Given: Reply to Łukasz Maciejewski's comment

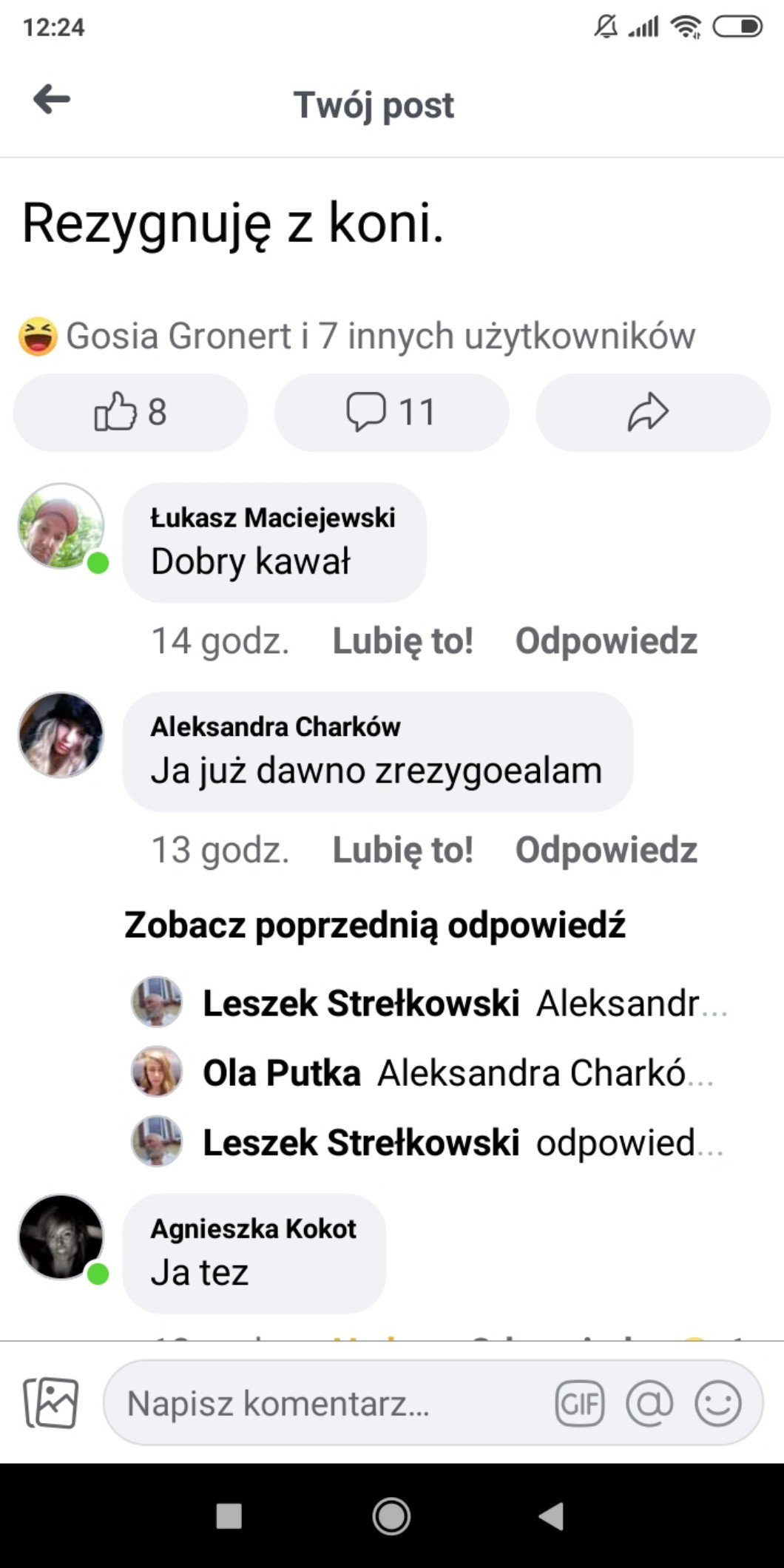Looking at the screenshot, I should click(606, 641).
